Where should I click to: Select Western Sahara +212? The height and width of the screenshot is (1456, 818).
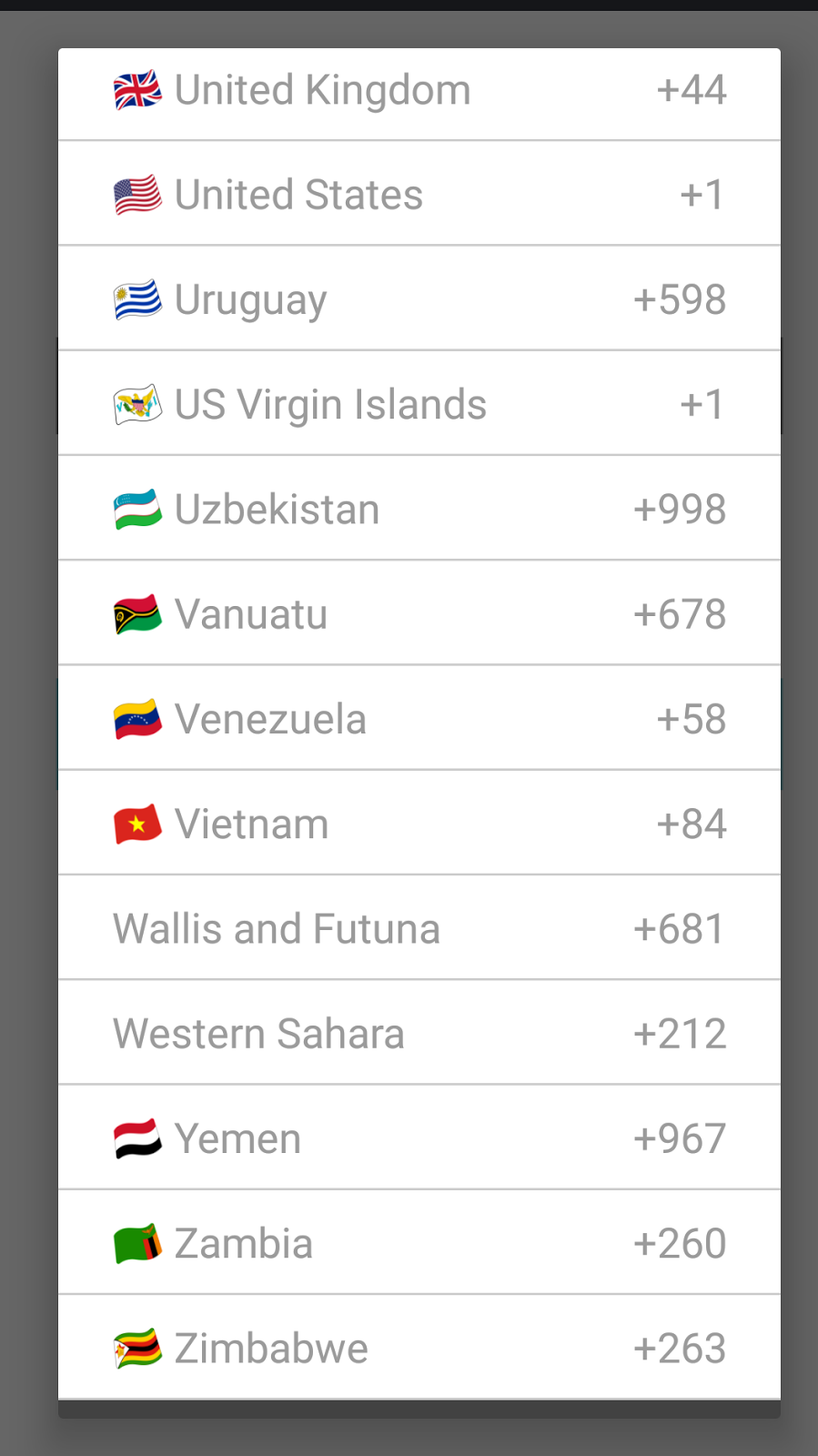pyautogui.click(x=419, y=1034)
